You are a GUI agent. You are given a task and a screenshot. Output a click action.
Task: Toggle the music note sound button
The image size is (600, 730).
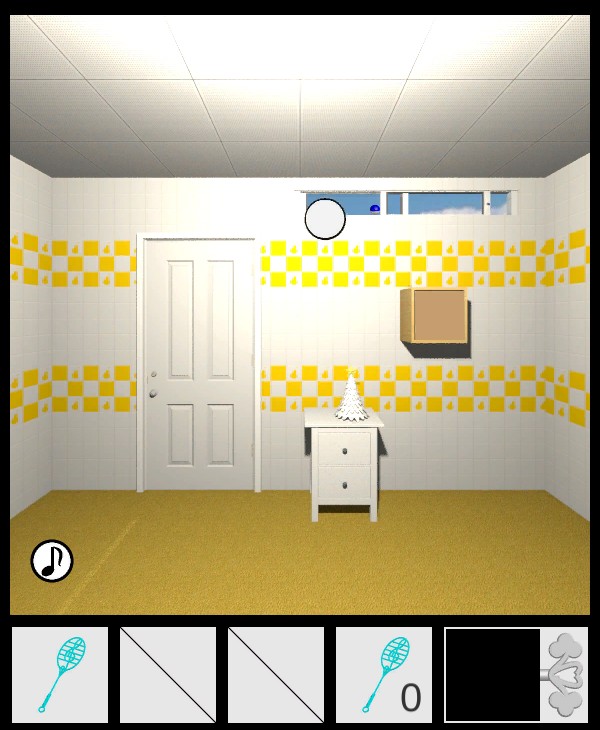[52, 561]
